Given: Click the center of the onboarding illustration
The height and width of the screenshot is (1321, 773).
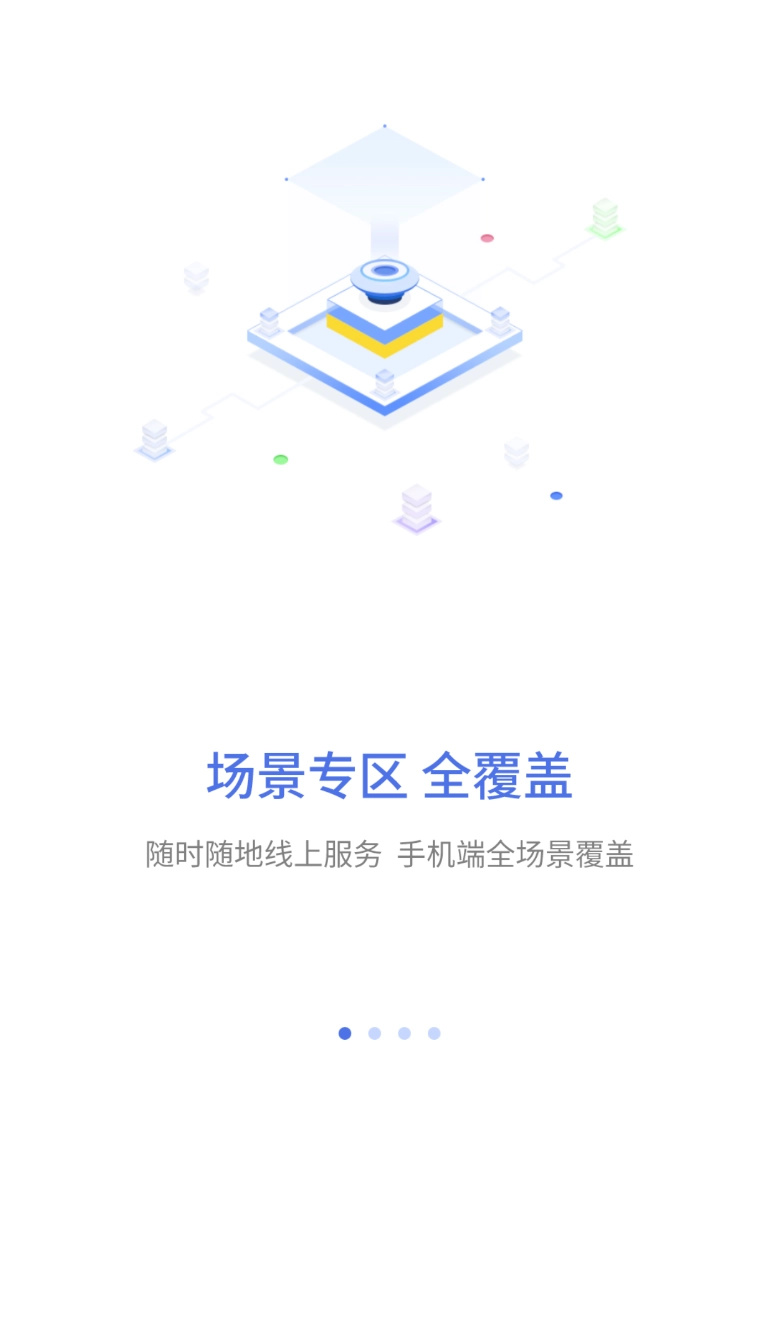Looking at the screenshot, I should point(385,330).
